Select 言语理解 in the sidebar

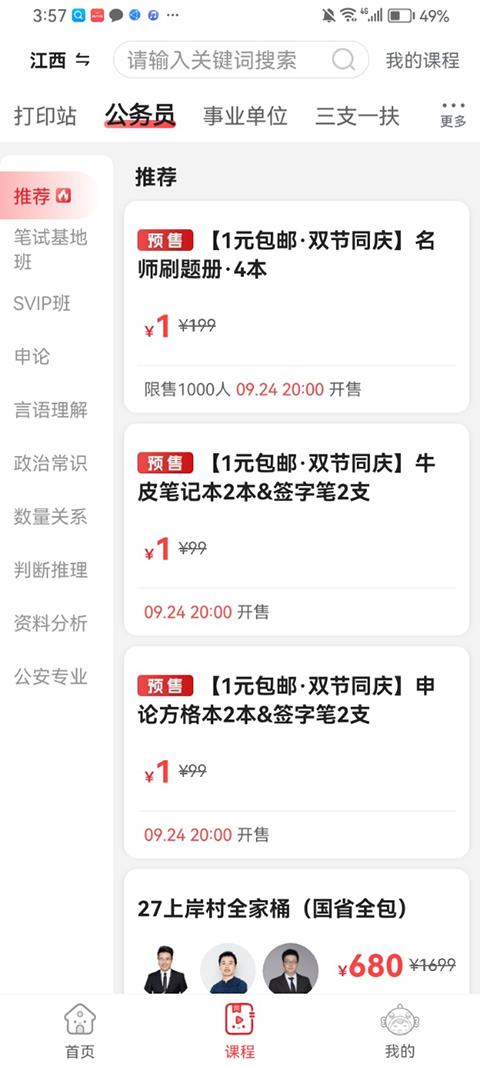pos(50,410)
